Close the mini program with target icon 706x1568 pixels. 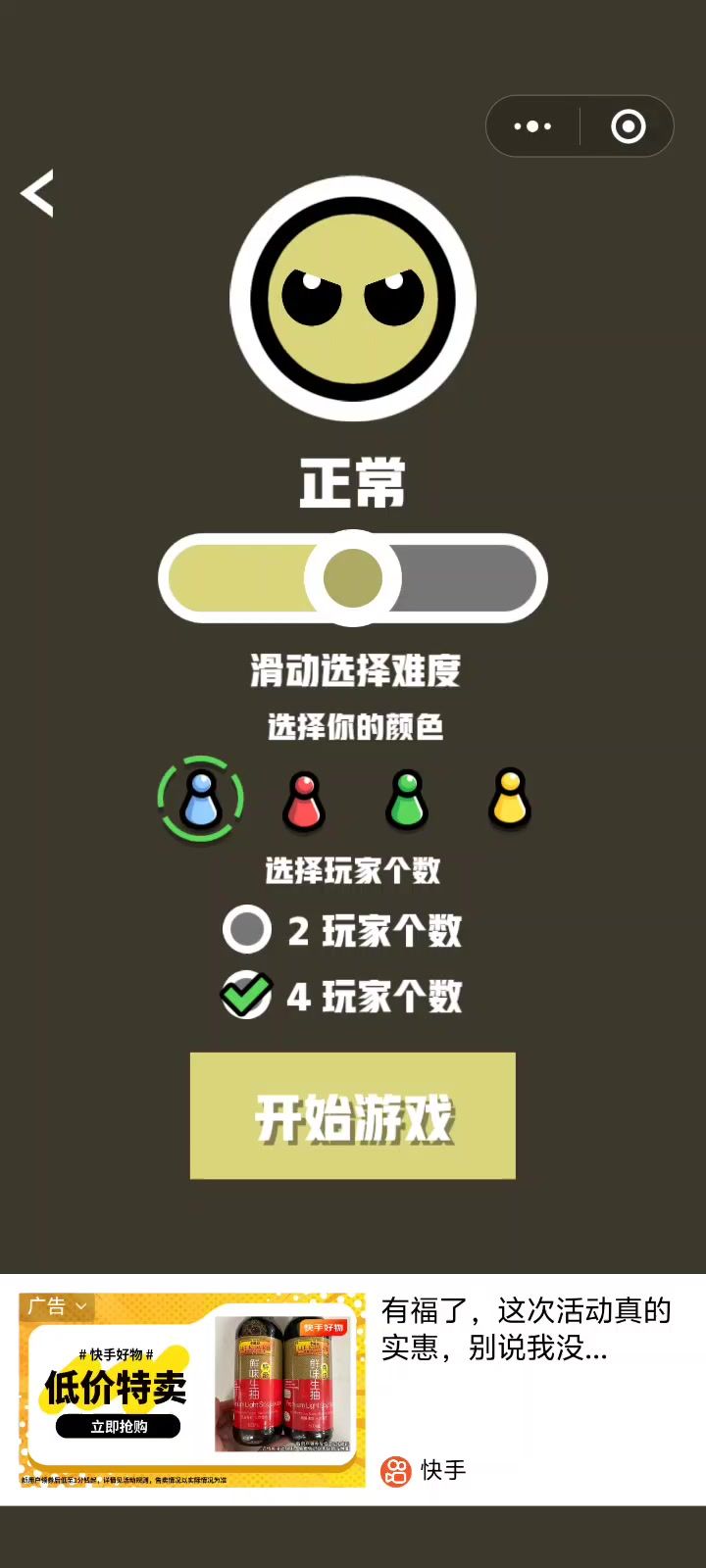[x=628, y=126]
